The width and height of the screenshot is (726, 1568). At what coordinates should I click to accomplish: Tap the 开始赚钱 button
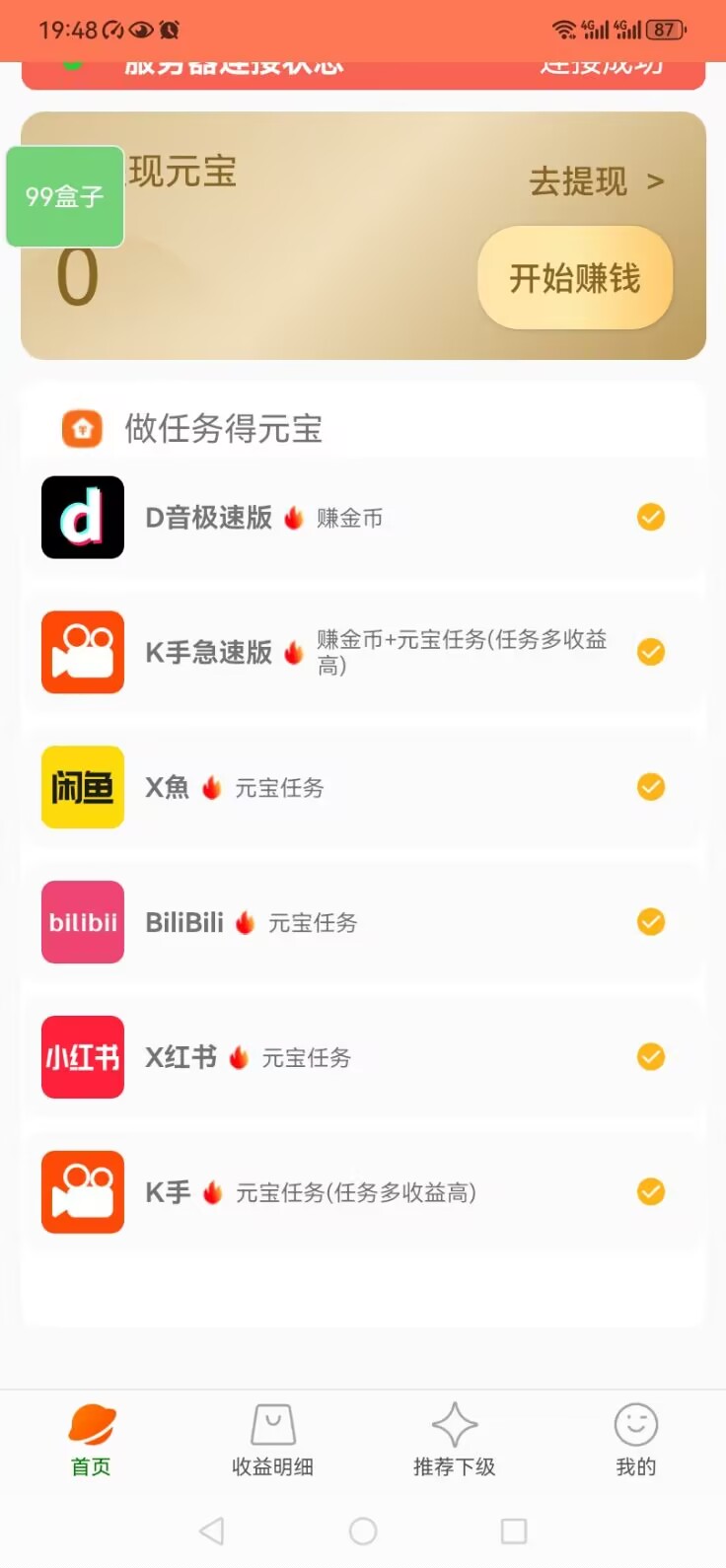coord(575,278)
